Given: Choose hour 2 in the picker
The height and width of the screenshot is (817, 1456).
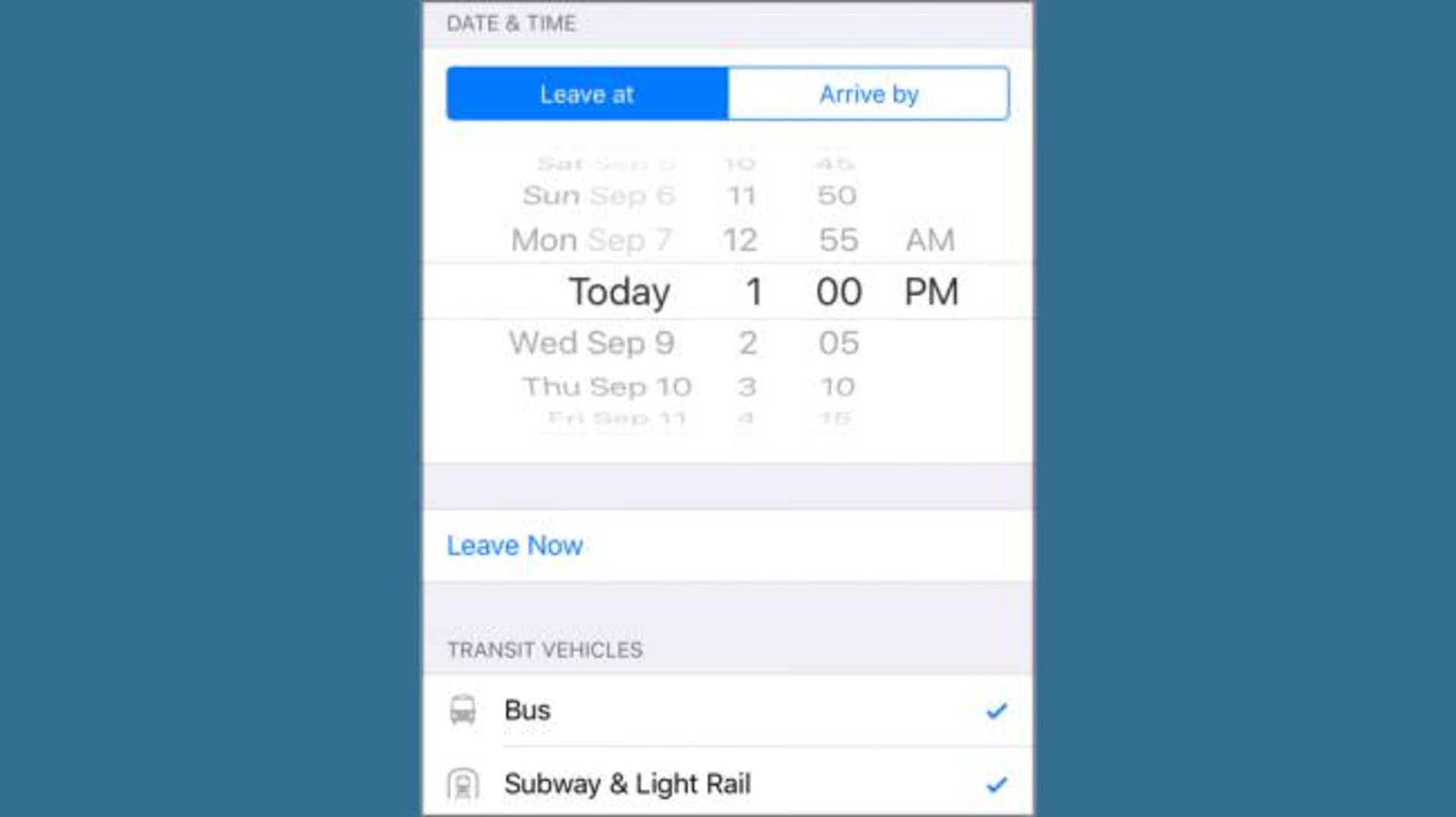Looking at the screenshot, I should 748,343.
